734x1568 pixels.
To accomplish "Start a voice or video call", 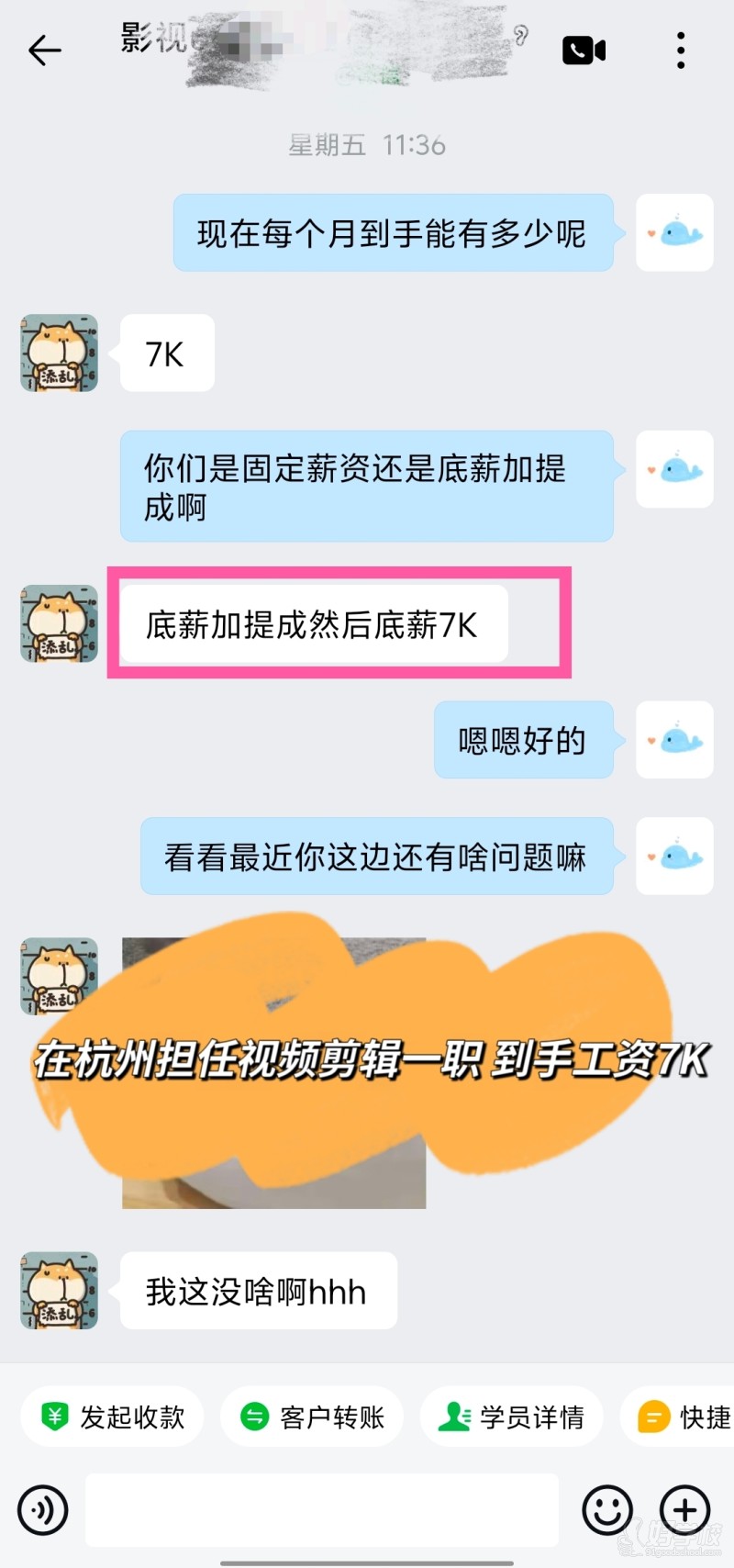I will [x=584, y=50].
